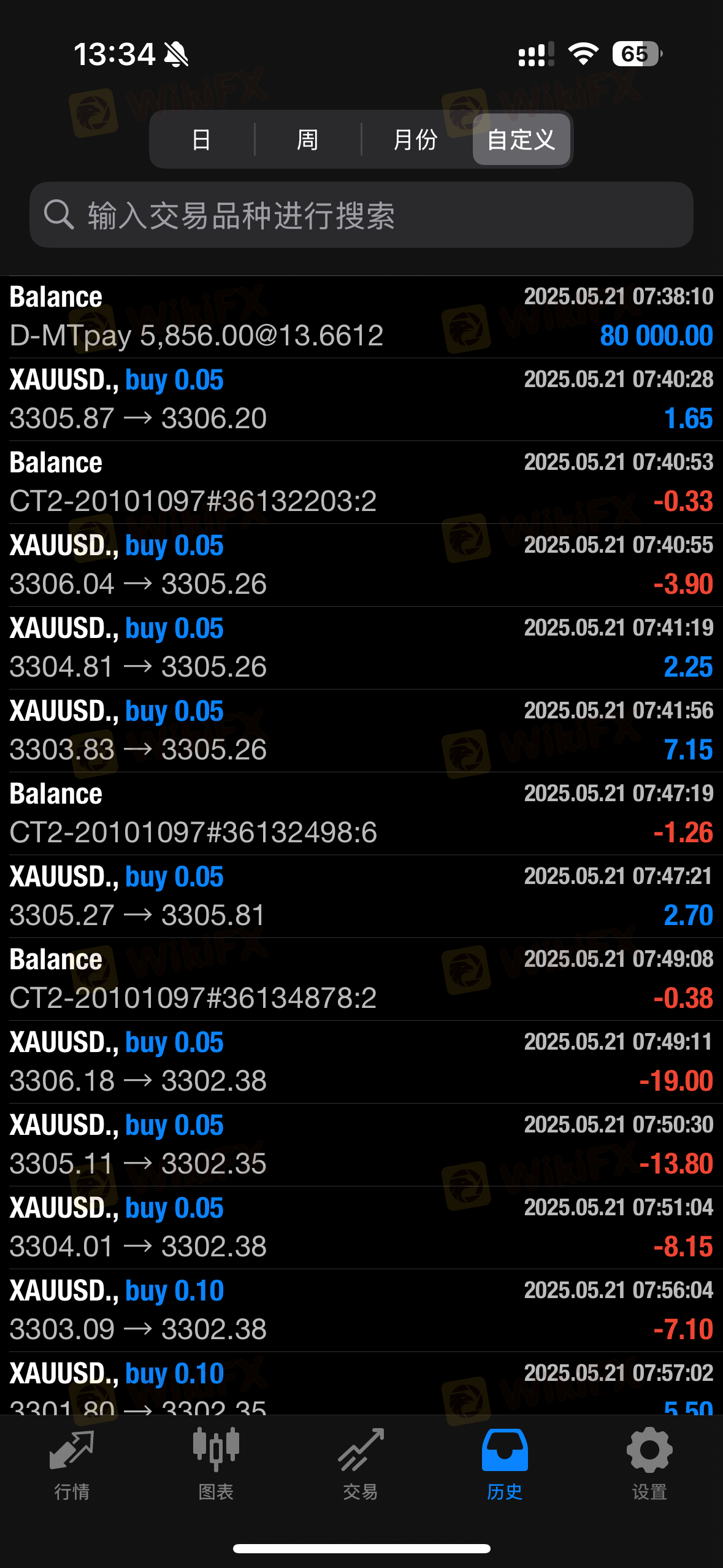This screenshot has width=723, height=1568.
Task: Open the Balance entry CT2-20101097#36132203:2
Action: (x=361, y=482)
